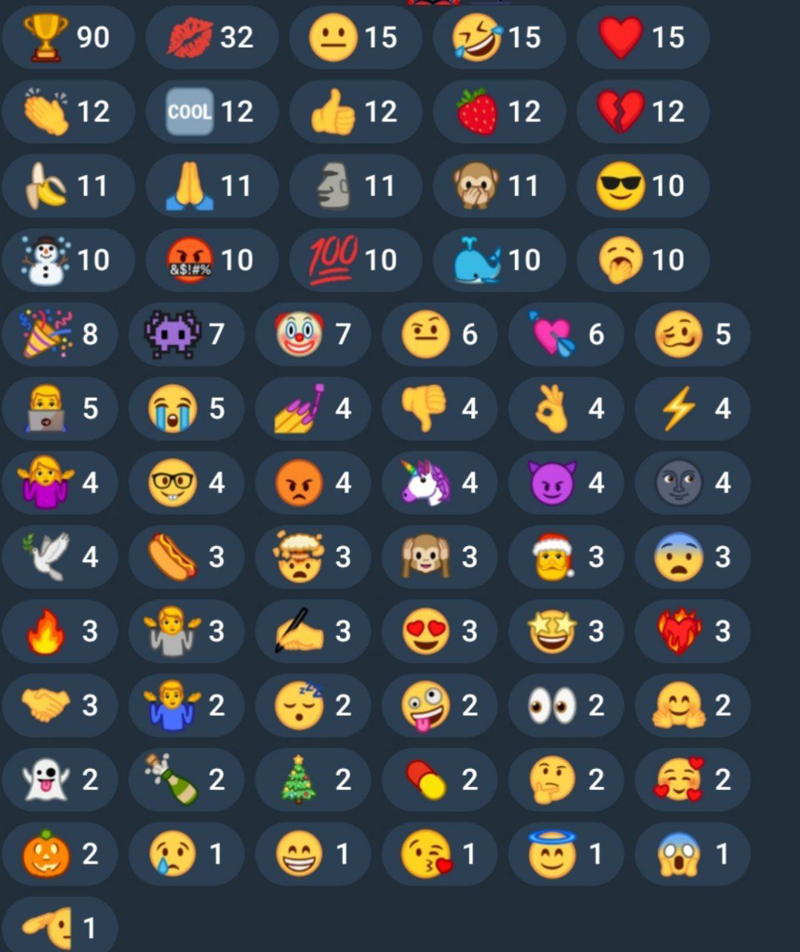React with the jack-o-lantern pumpkin chip
This screenshot has width=800, height=952.
[60, 853]
